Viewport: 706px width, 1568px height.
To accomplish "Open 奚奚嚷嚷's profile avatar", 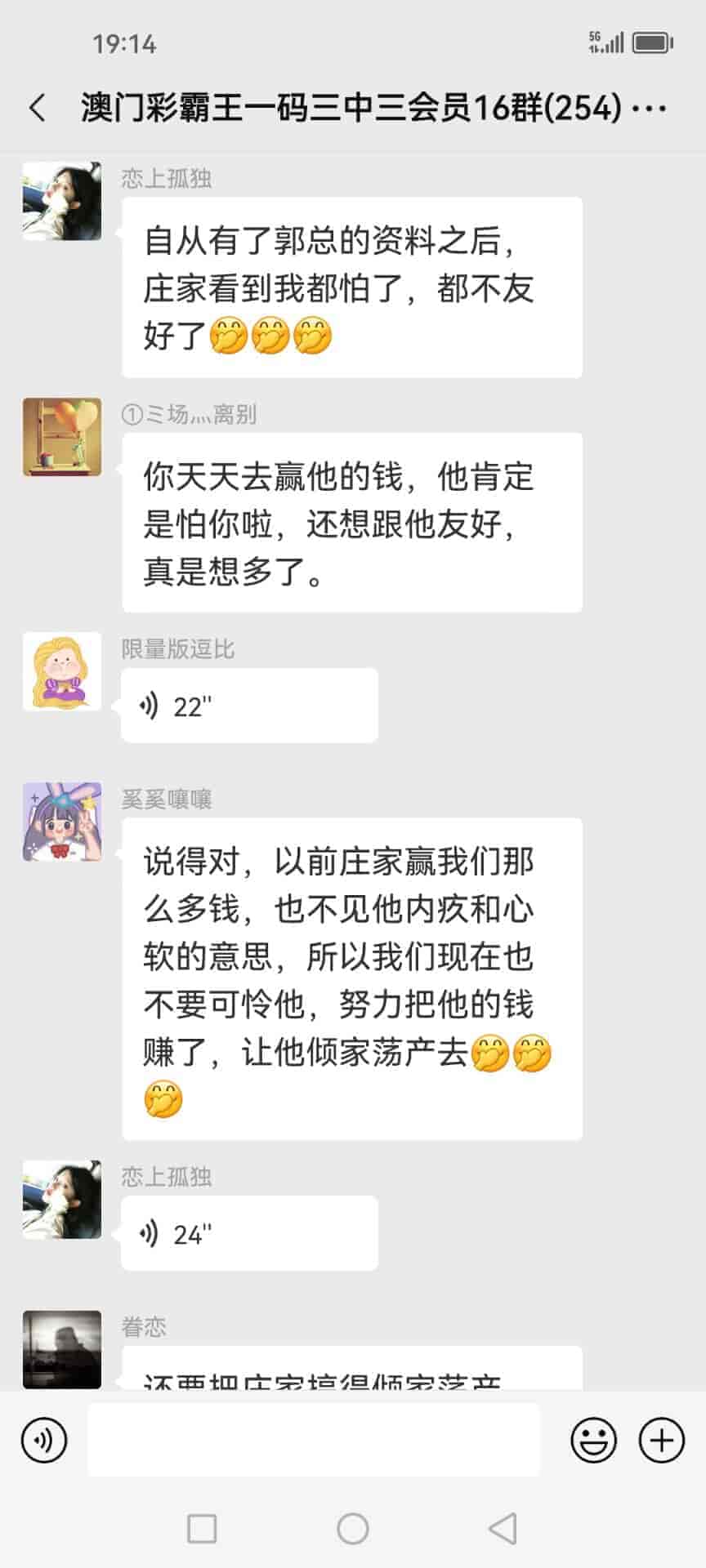I will click(62, 822).
